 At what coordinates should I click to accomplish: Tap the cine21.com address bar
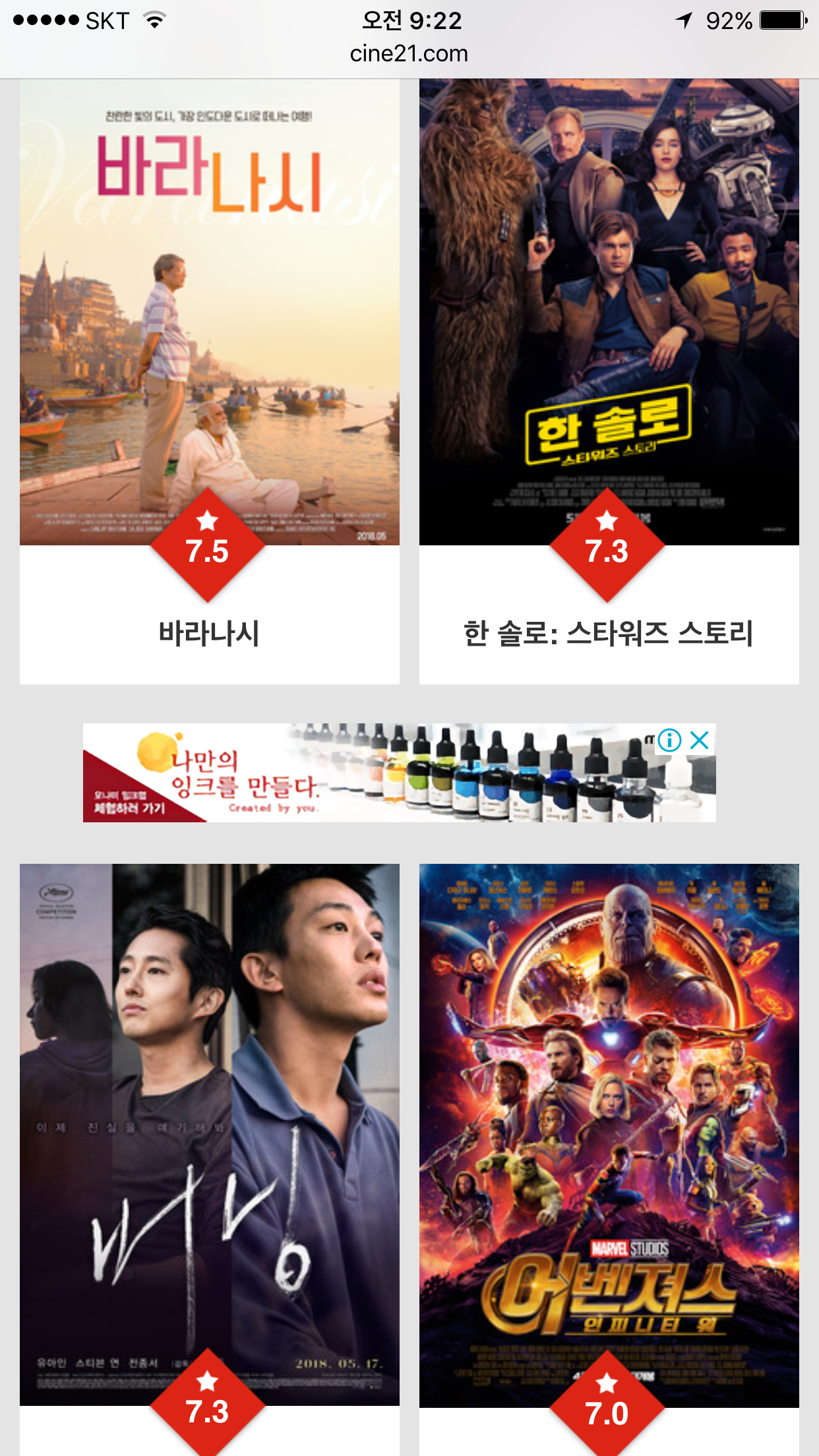[409, 54]
